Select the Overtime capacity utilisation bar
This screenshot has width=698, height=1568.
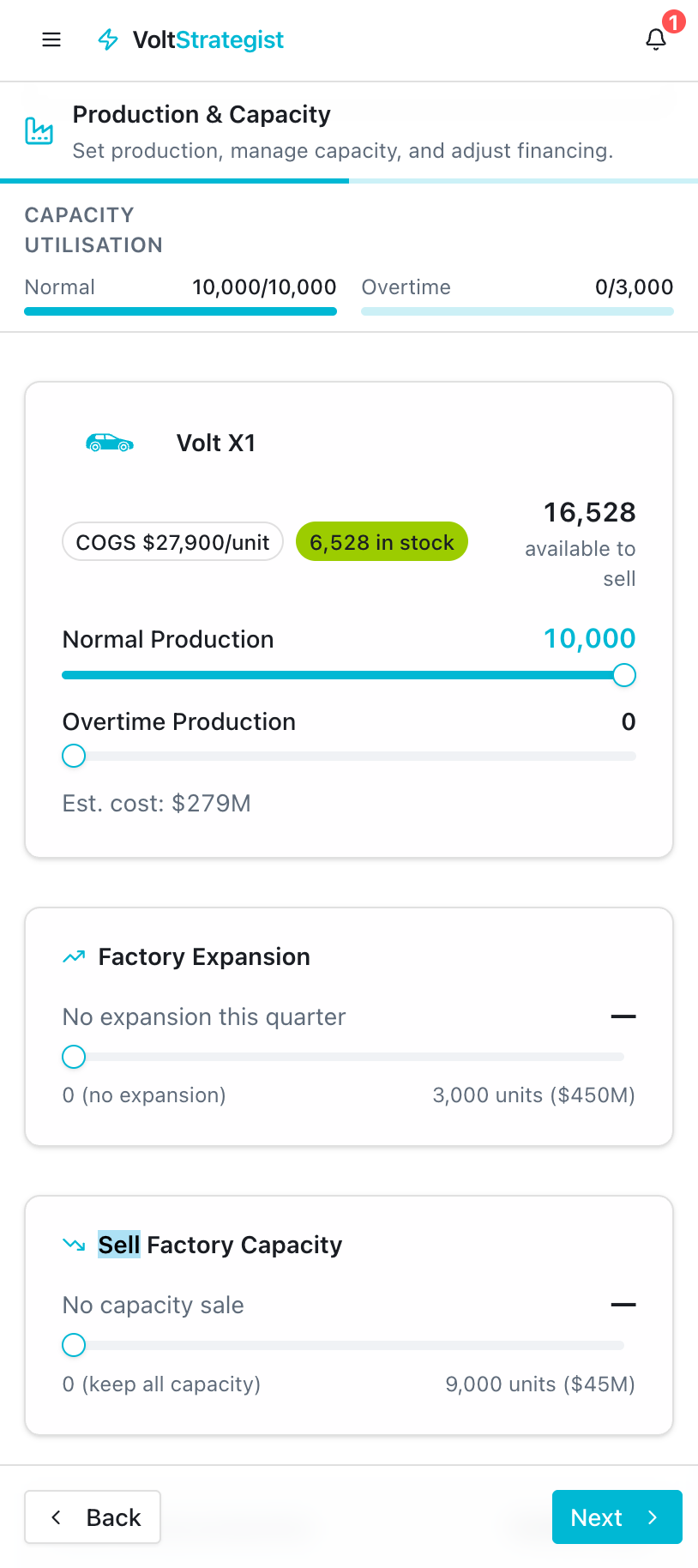516,312
